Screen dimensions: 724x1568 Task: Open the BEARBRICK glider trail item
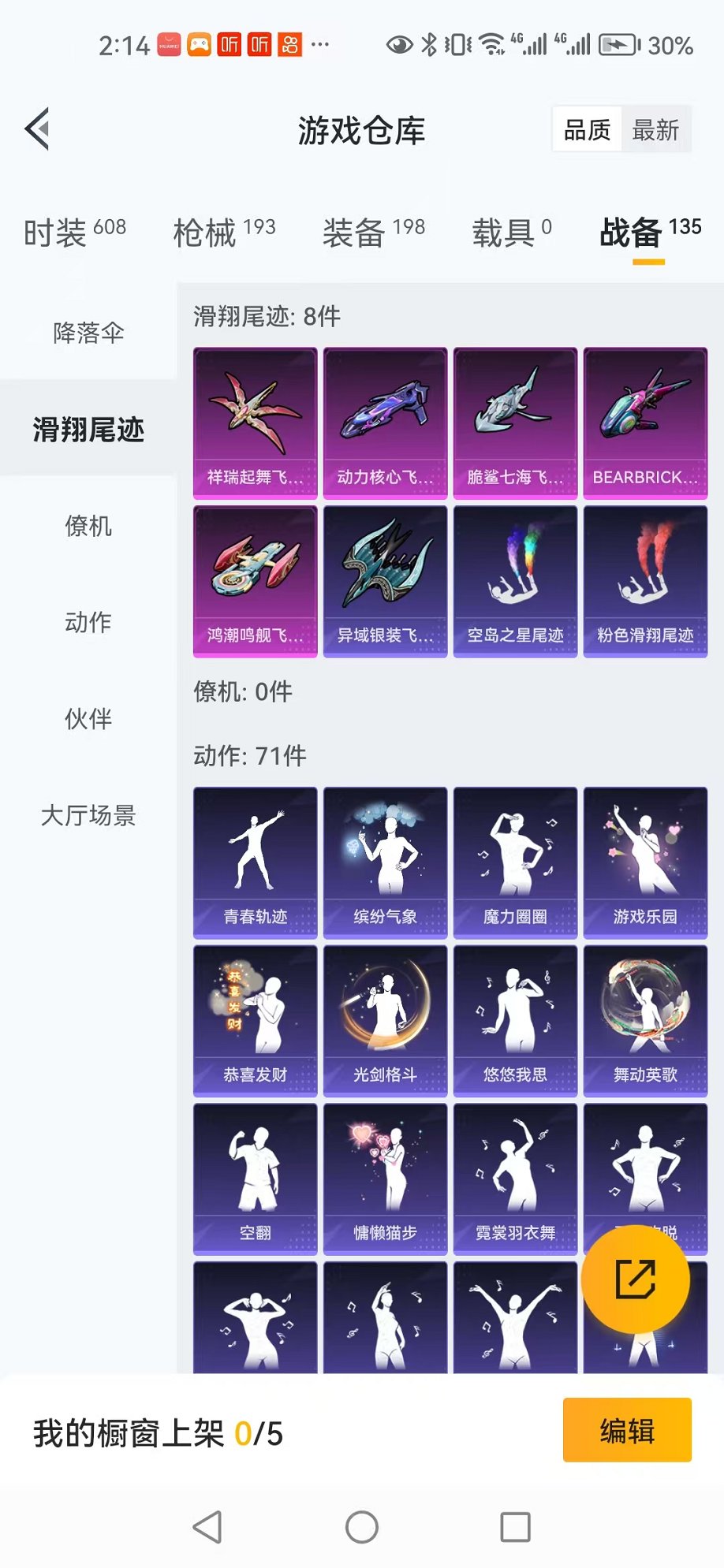coord(645,423)
